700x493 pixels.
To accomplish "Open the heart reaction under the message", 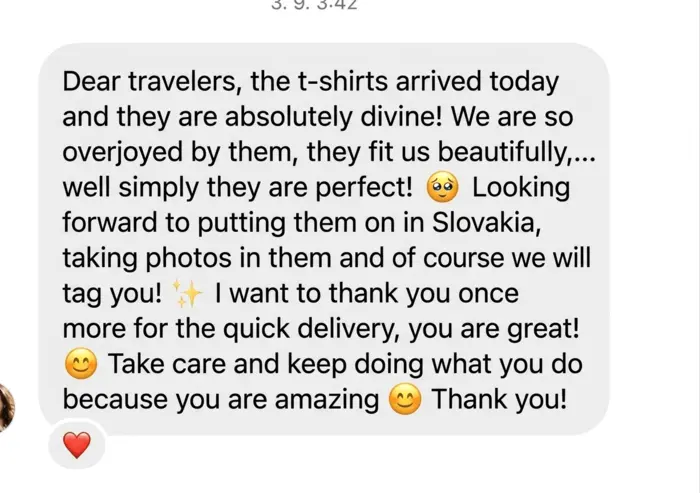I will click(x=77, y=446).
